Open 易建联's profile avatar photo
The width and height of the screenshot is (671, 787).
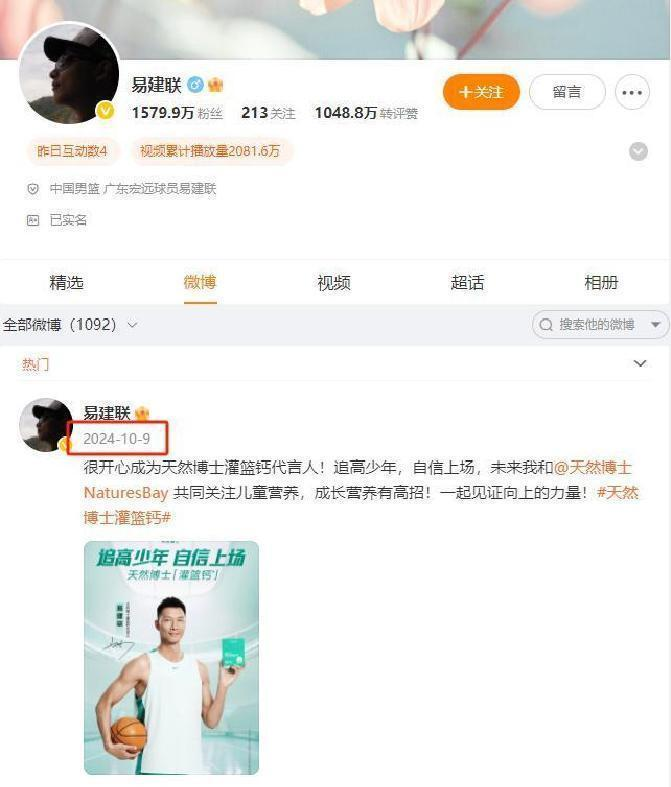pos(69,74)
